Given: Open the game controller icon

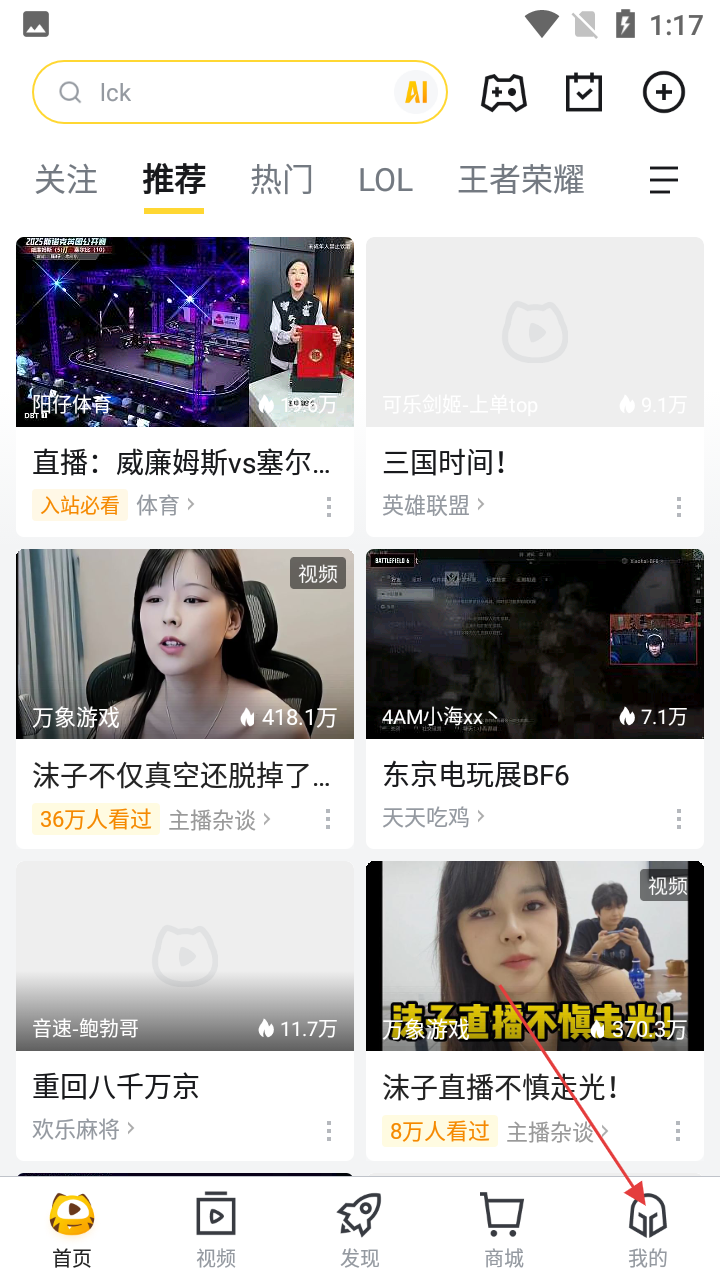Looking at the screenshot, I should pyautogui.click(x=503, y=93).
